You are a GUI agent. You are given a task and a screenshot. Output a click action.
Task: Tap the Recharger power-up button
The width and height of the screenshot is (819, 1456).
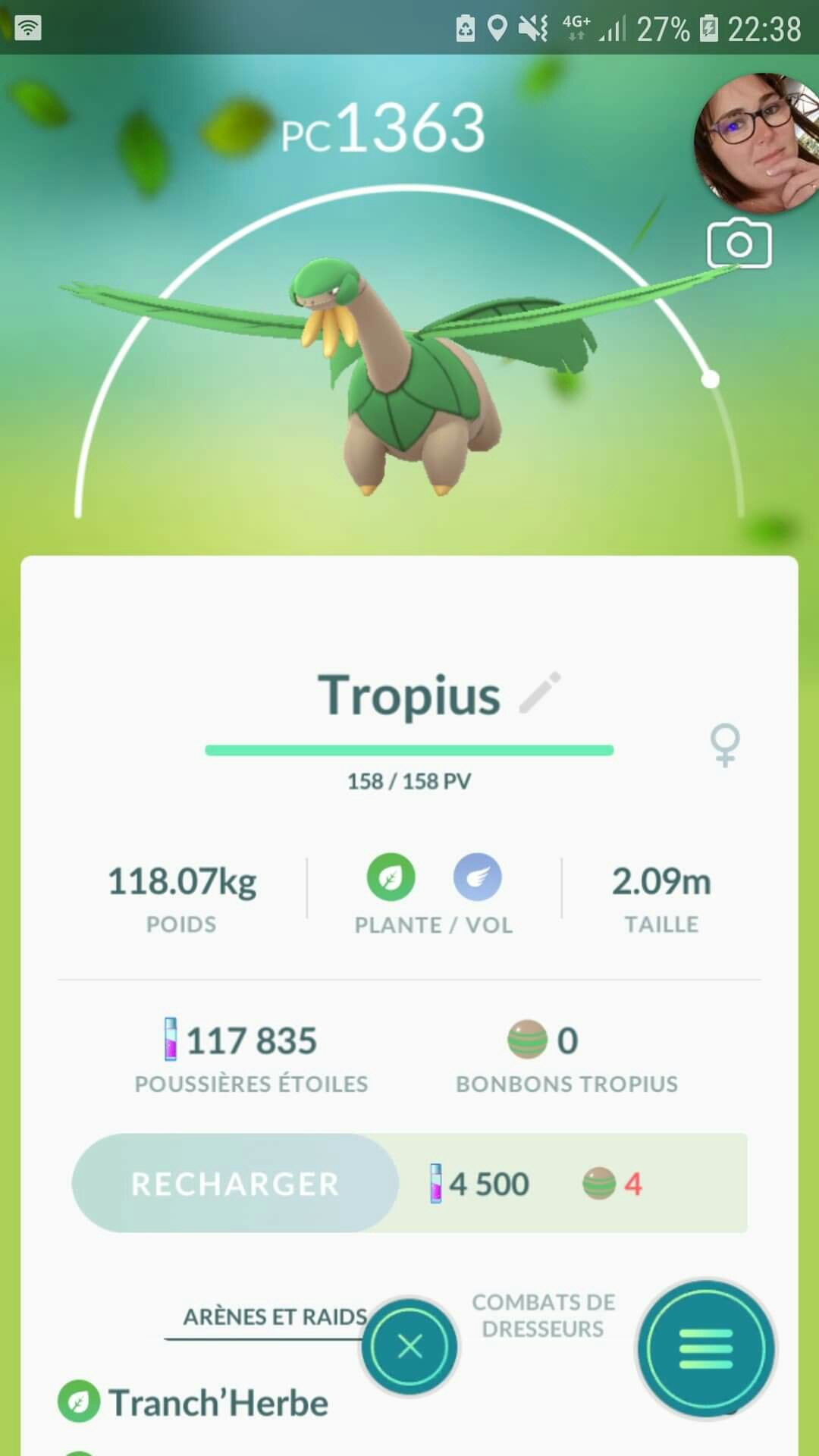[x=235, y=1184]
